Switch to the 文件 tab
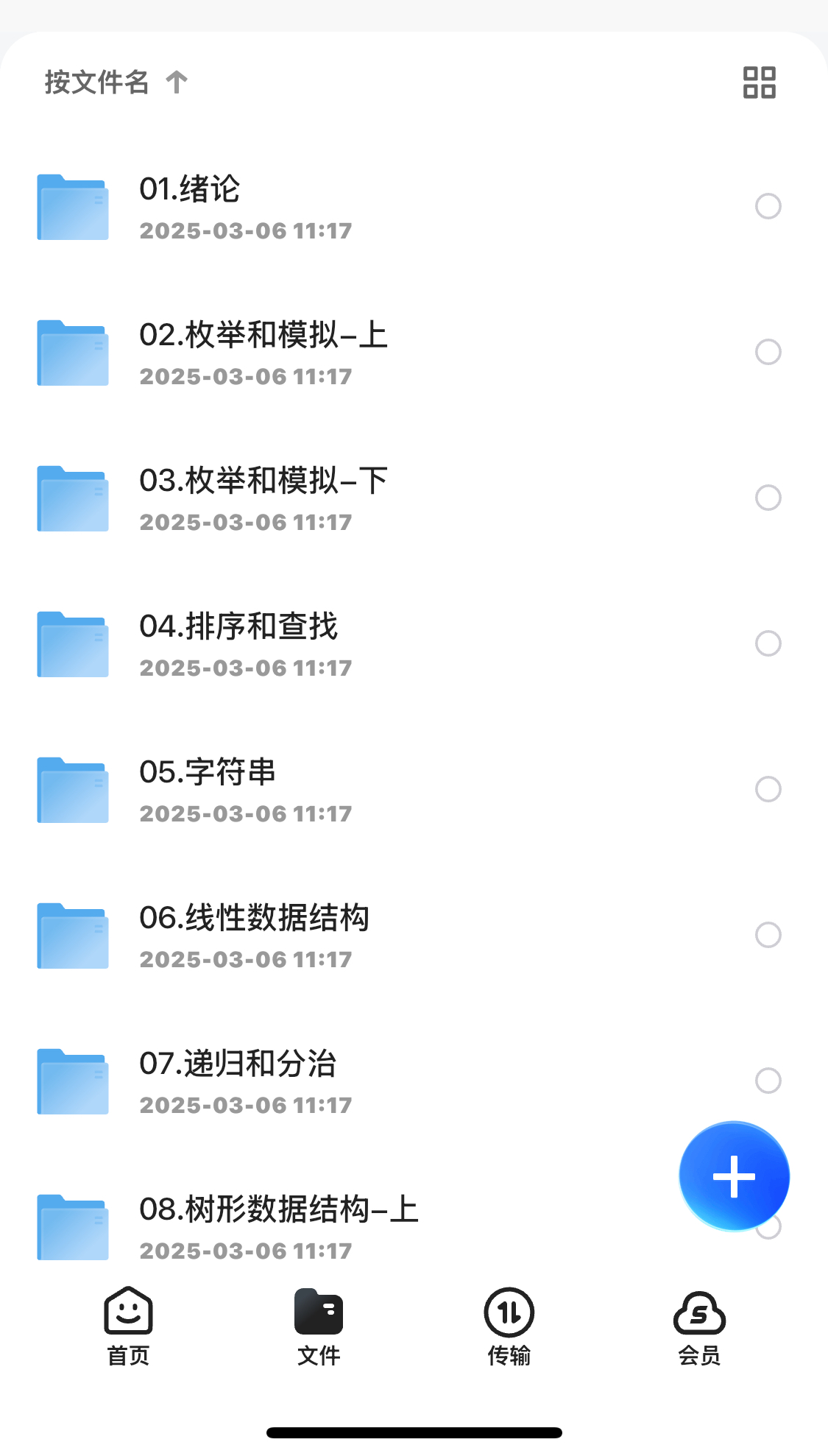The height and width of the screenshot is (1456, 828). click(x=319, y=1326)
